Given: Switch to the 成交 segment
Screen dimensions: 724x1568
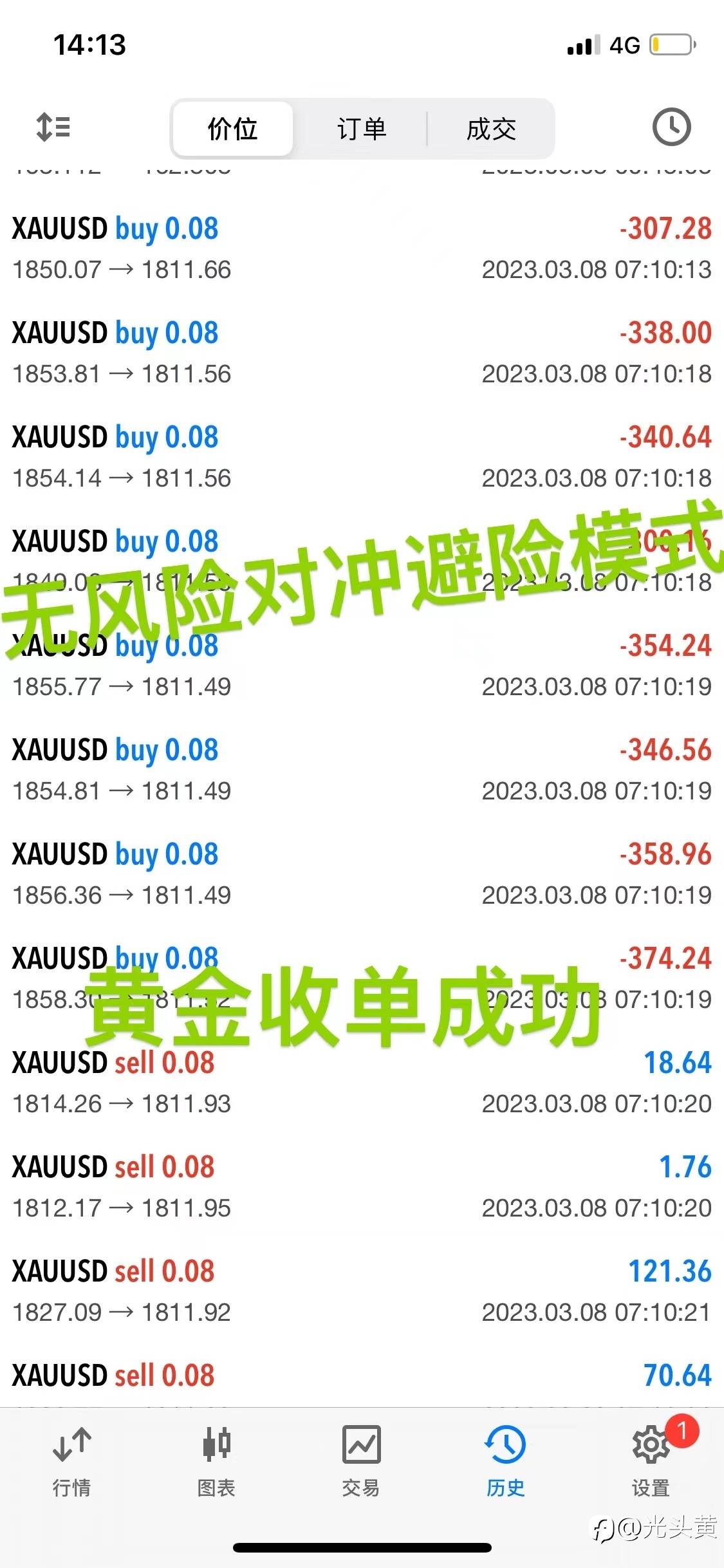Looking at the screenshot, I should coord(491,129).
